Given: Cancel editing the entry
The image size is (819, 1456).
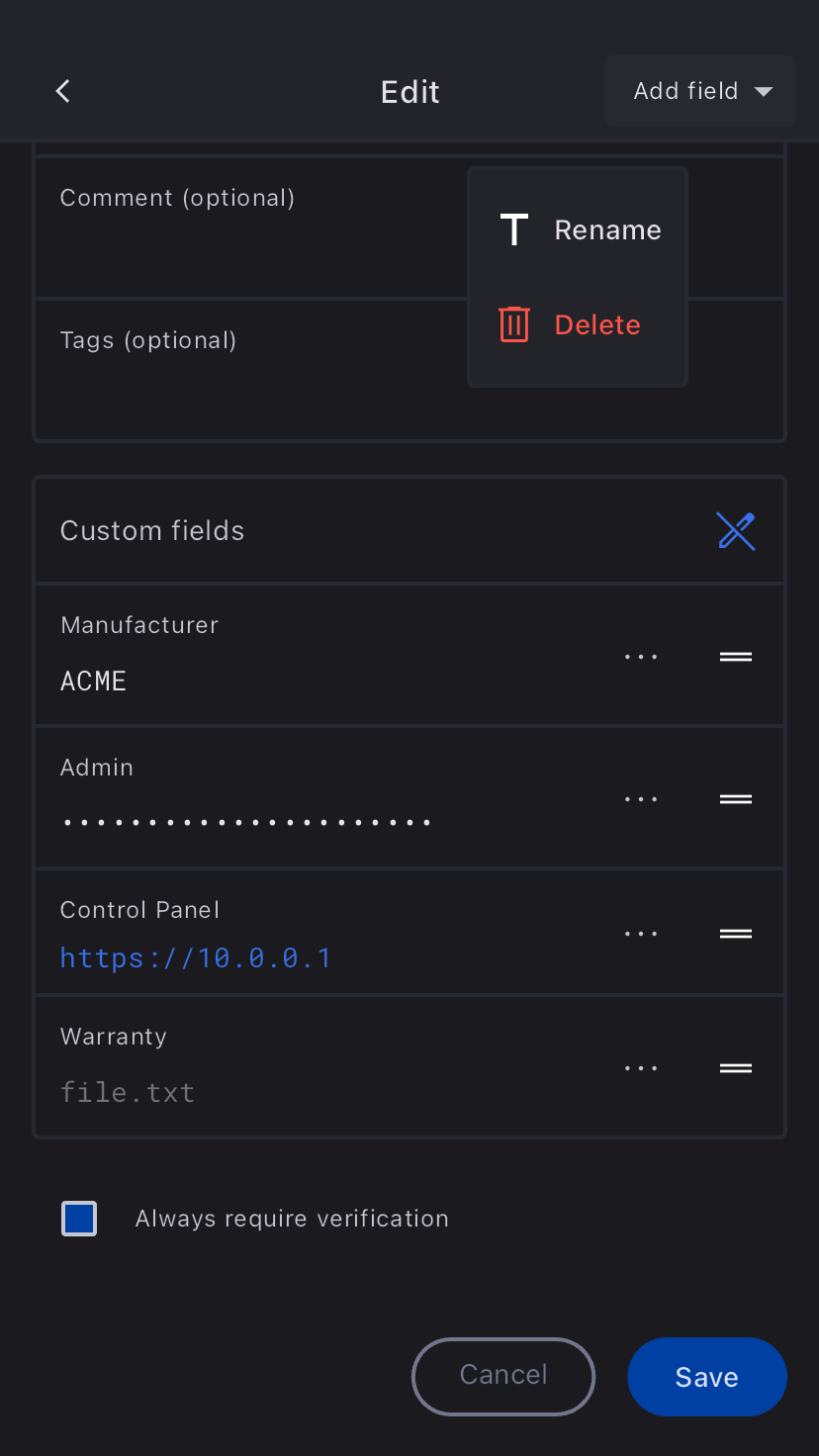Looking at the screenshot, I should click(503, 1376).
